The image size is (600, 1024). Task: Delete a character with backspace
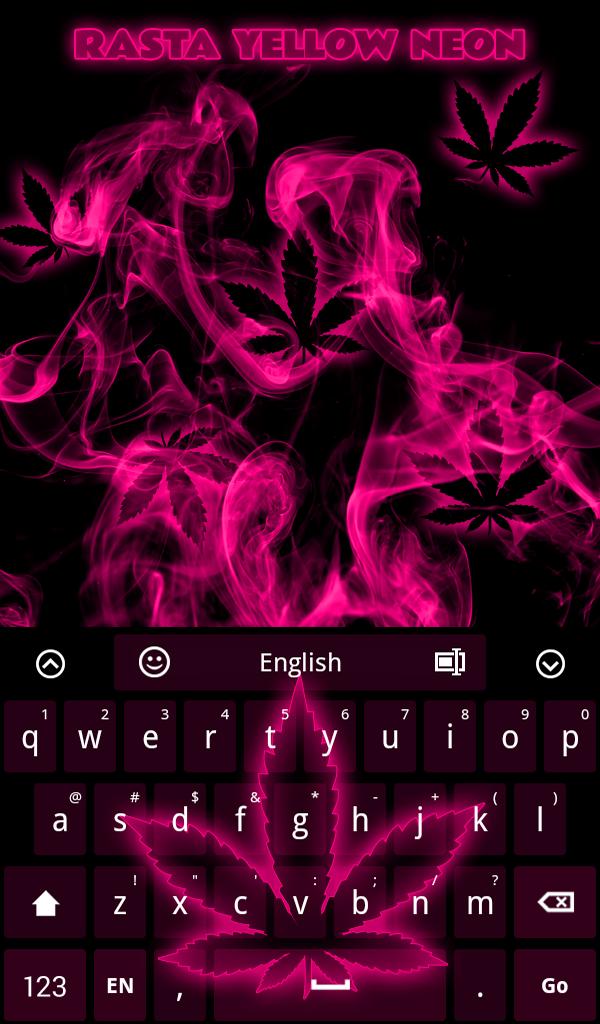point(555,903)
